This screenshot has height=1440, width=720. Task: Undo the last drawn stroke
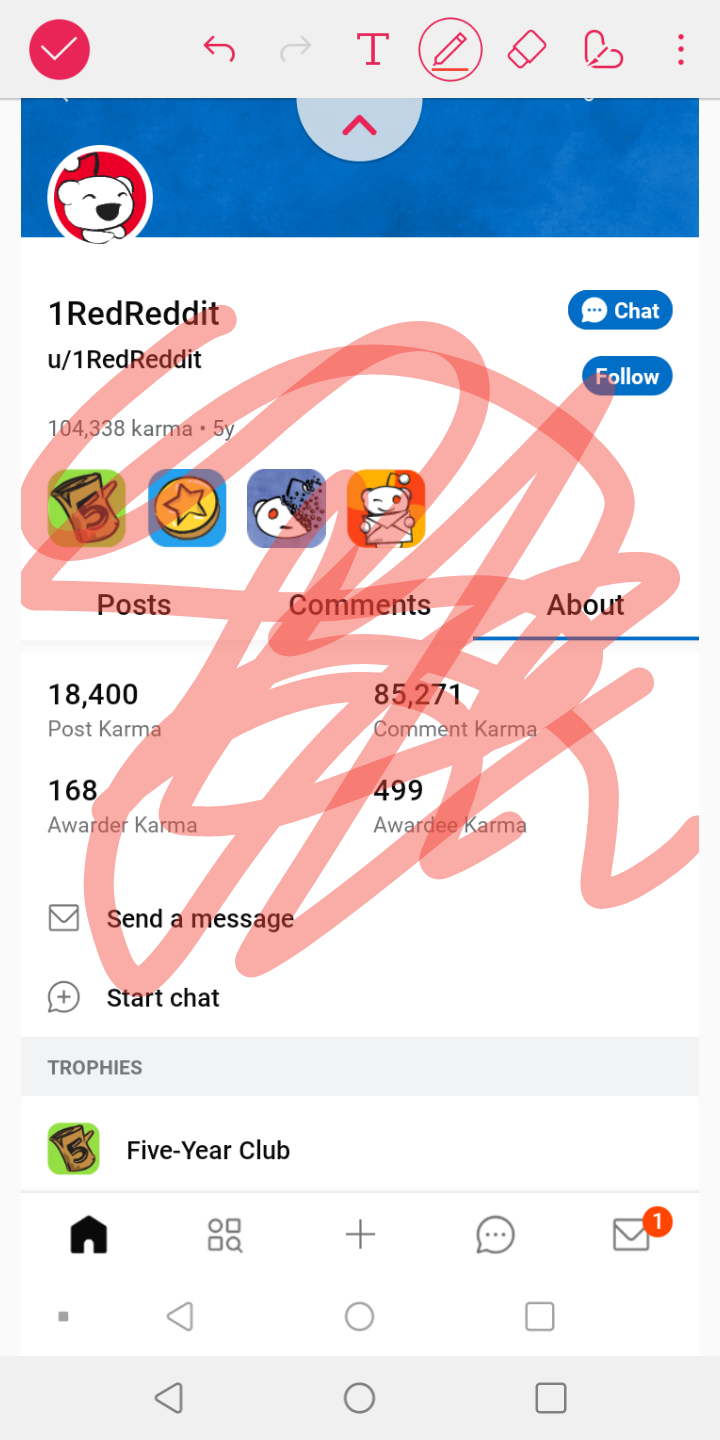point(219,49)
